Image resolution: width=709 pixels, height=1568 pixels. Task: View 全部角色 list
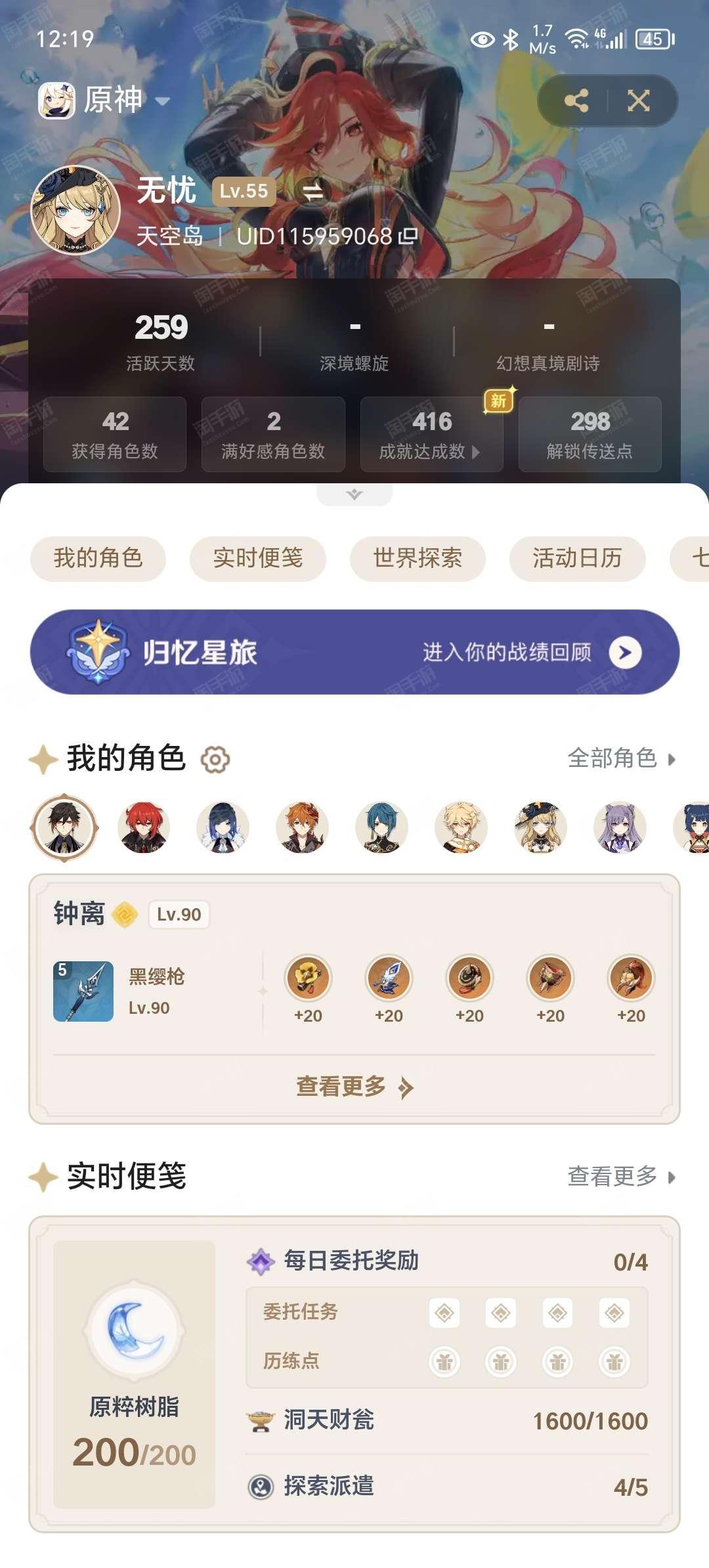(x=621, y=758)
